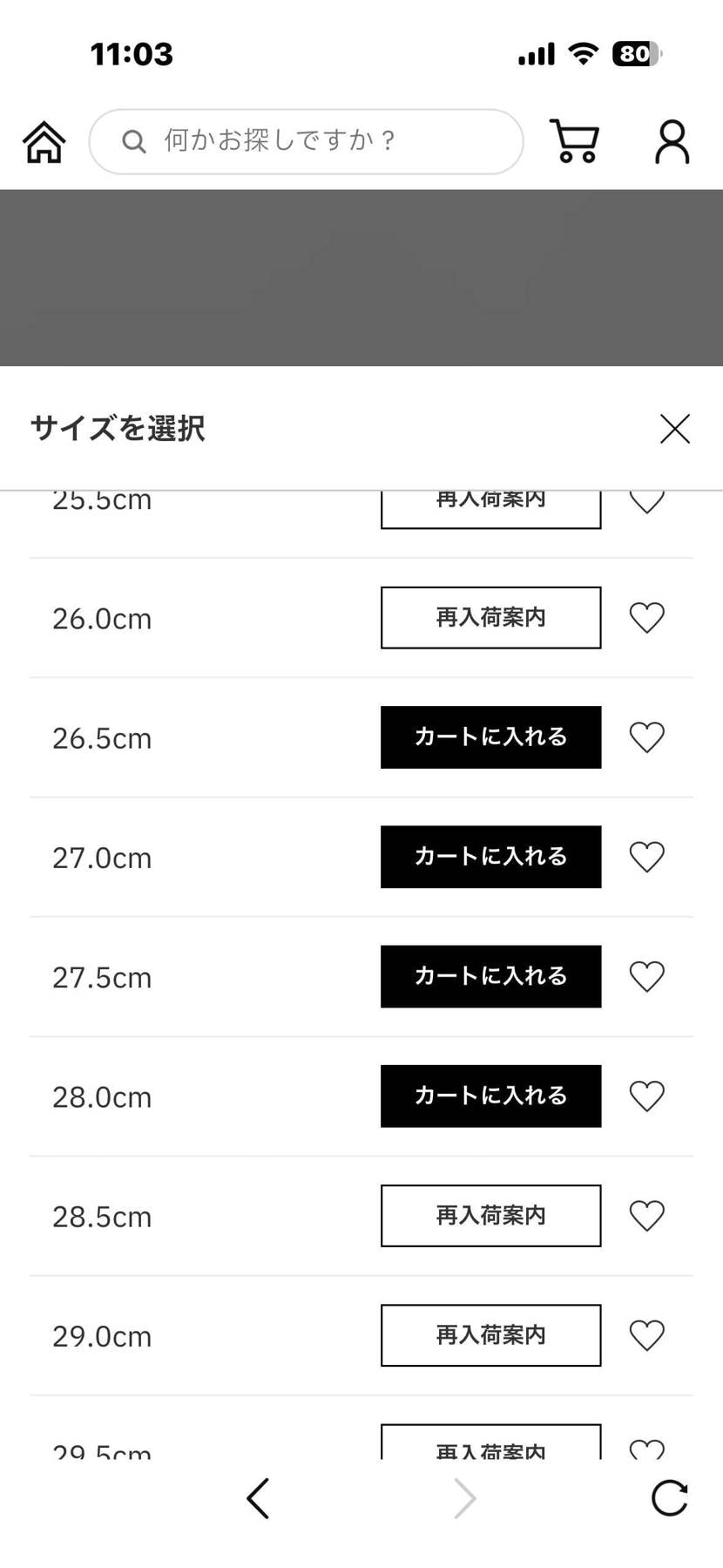The width and height of the screenshot is (723, 1568).
Task: Favorite the 26.0cm size option
Action: point(646,617)
